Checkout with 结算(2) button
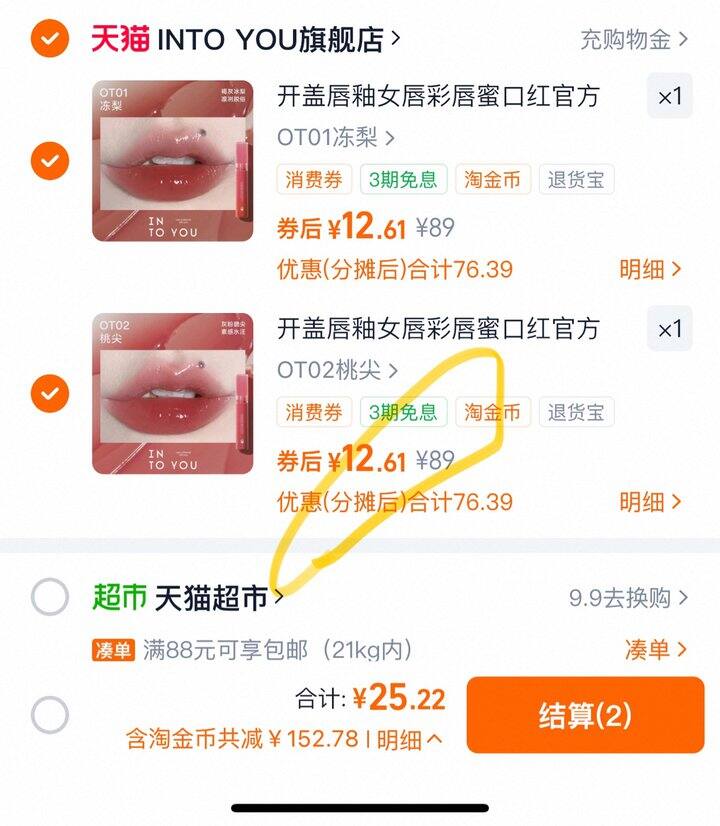720x826 pixels. pos(585,715)
